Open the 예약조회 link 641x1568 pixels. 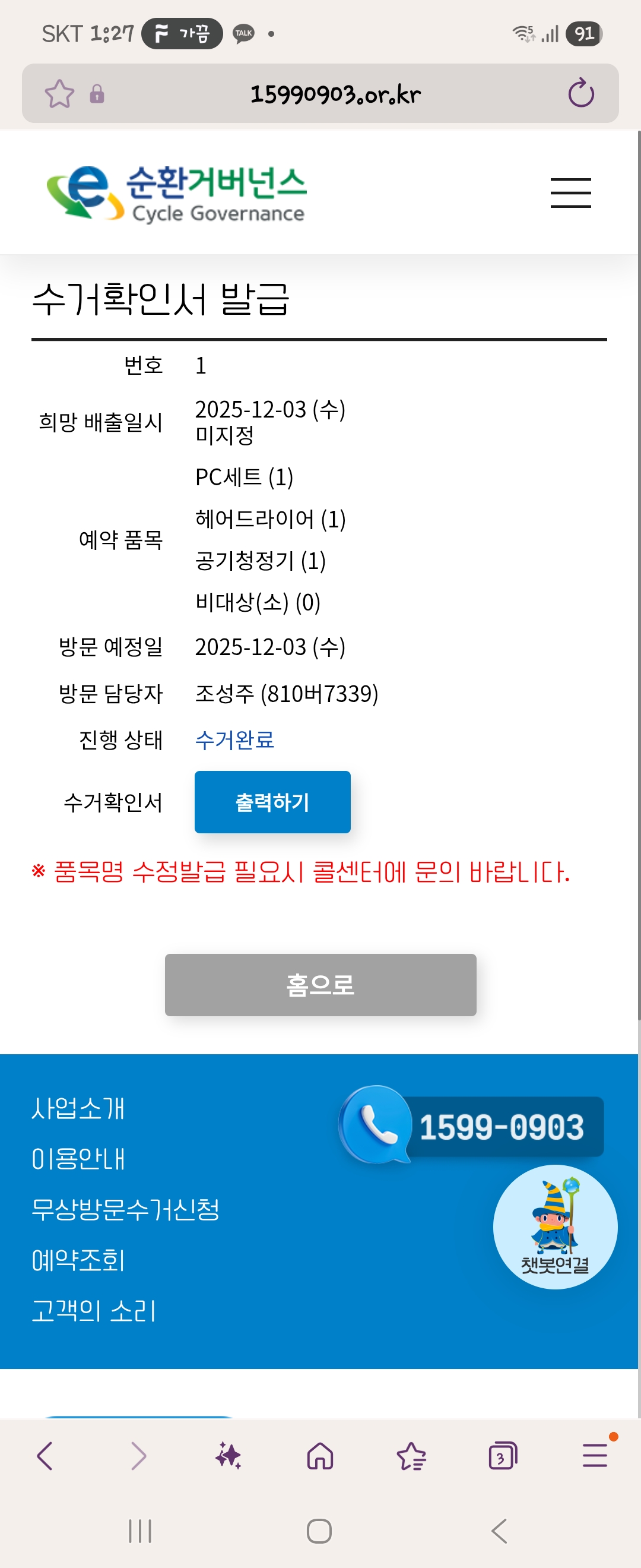coord(78,1260)
